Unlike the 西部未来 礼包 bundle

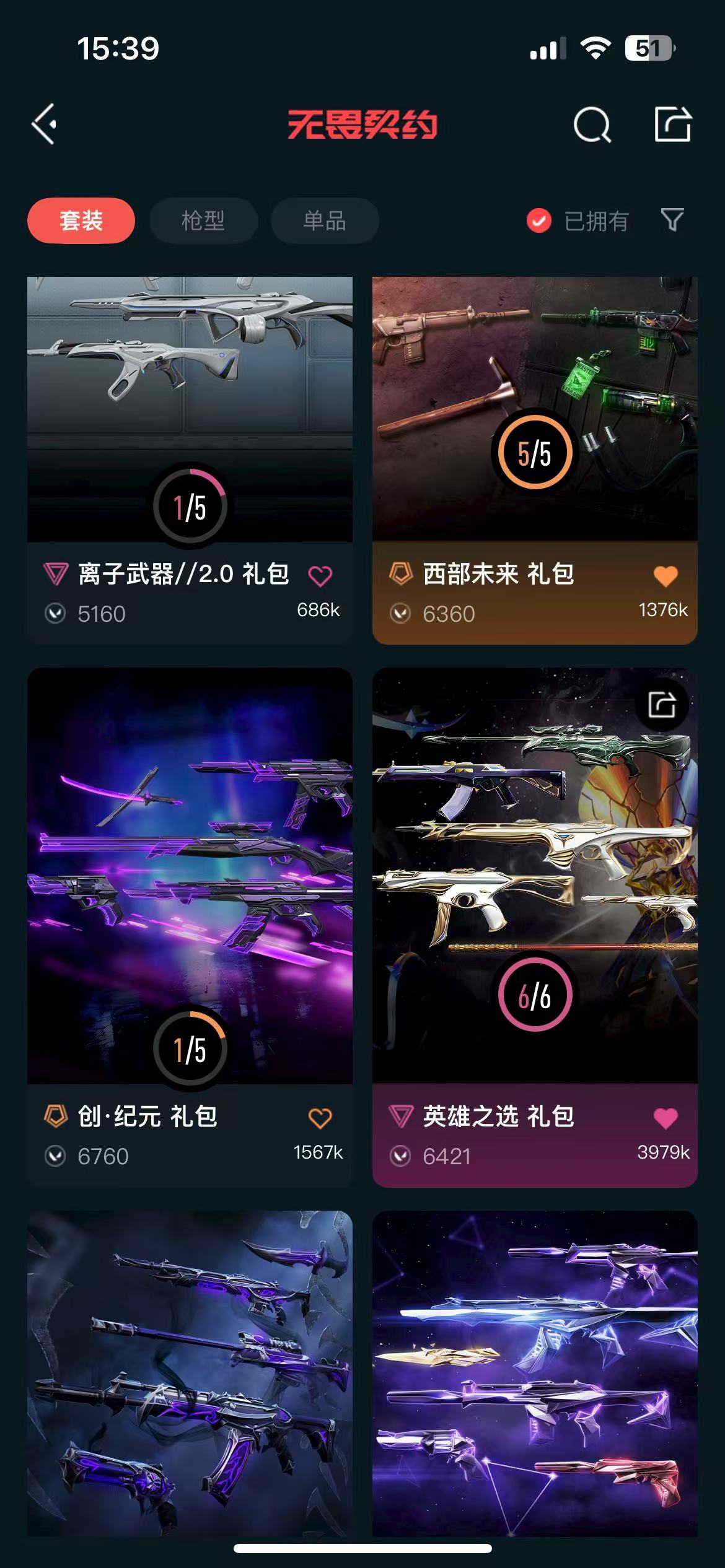click(x=666, y=576)
